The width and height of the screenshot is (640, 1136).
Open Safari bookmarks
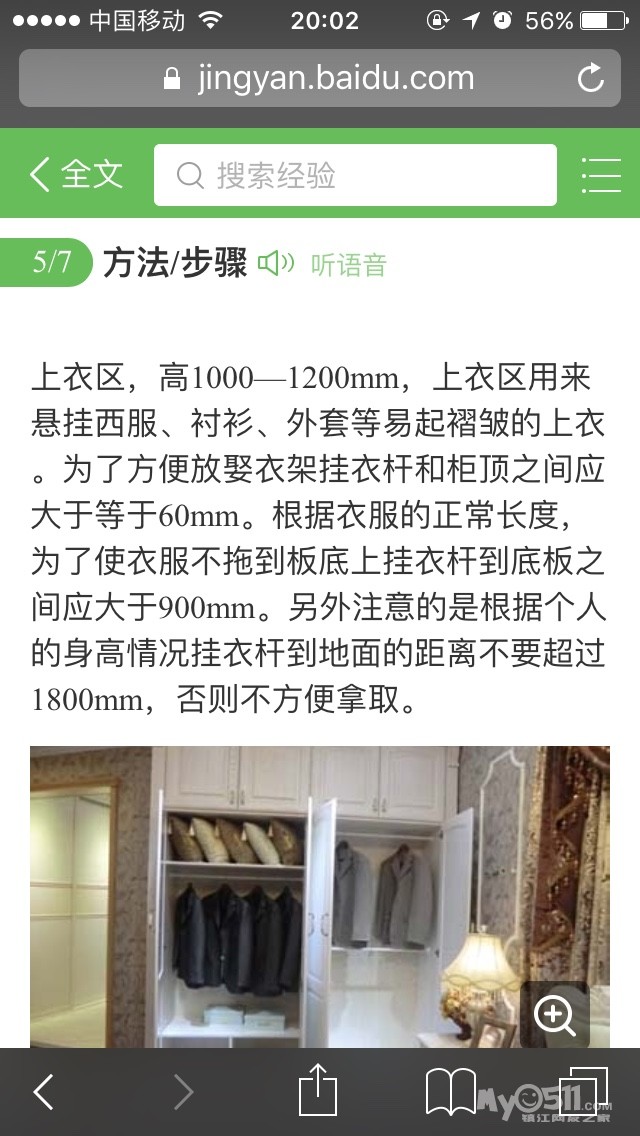click(450, 1092)
